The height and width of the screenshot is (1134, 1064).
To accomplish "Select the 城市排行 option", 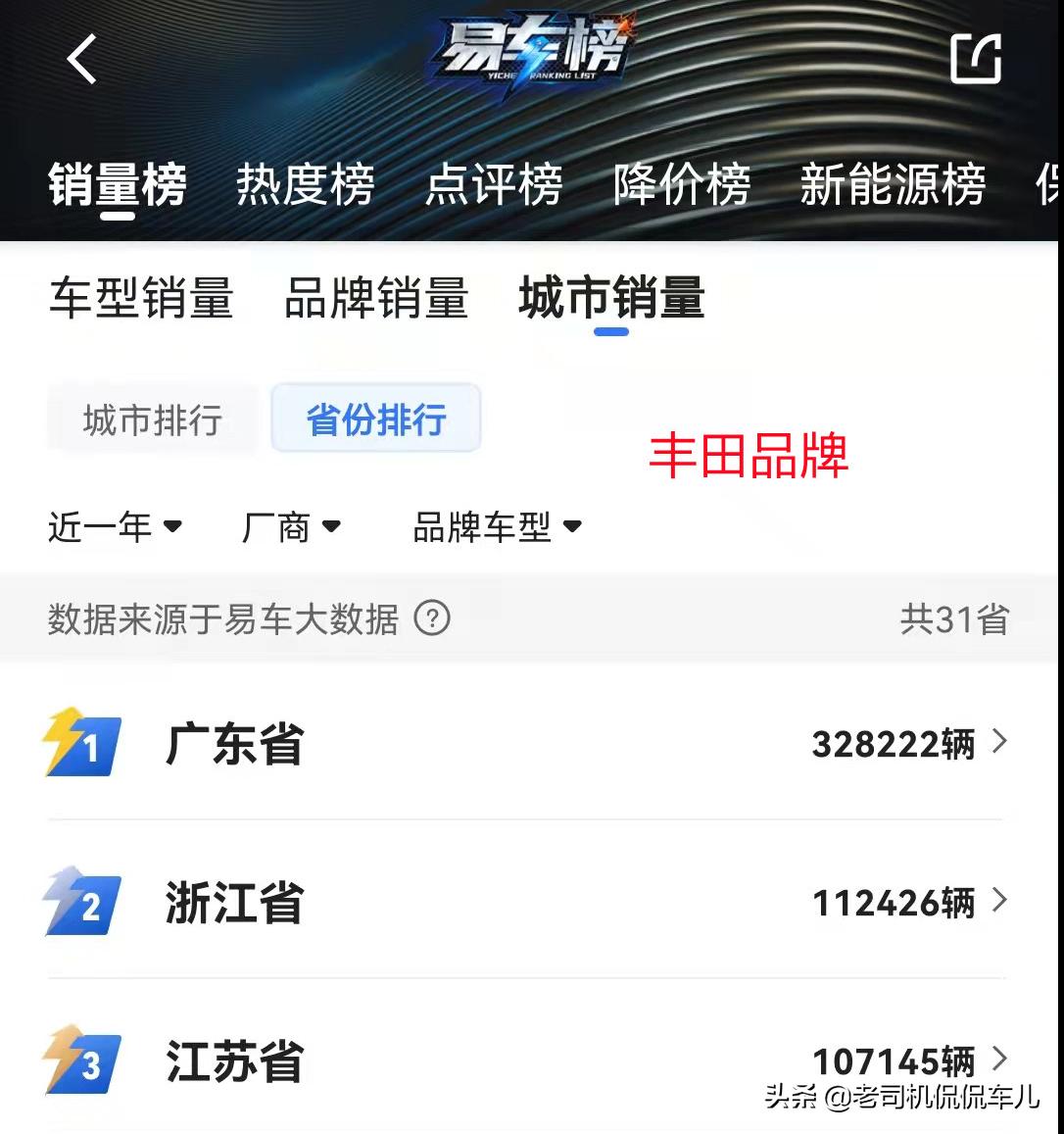I will [x=152, y=418].
